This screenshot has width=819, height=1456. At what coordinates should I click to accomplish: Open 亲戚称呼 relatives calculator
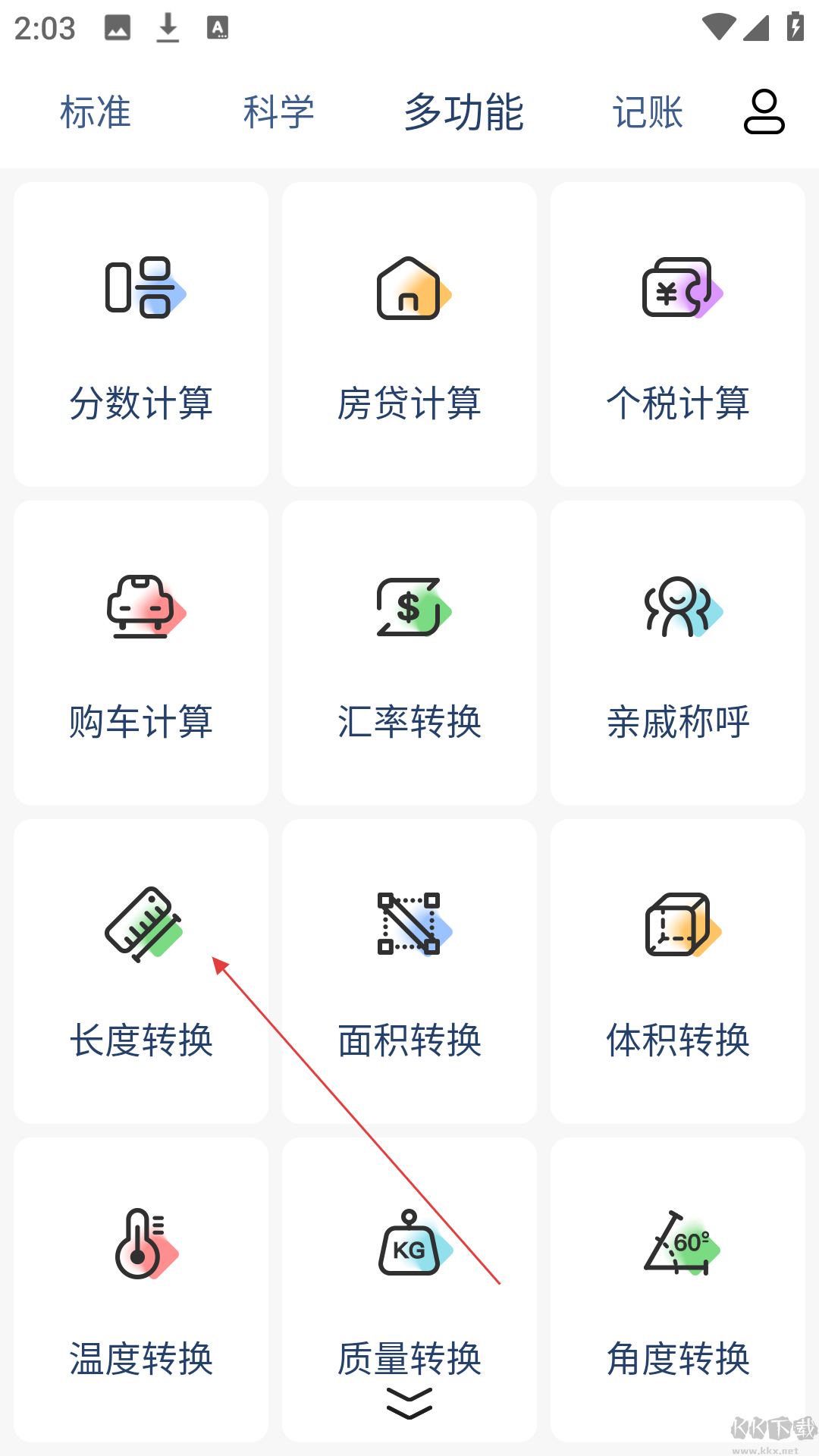(x=678, y=653)
